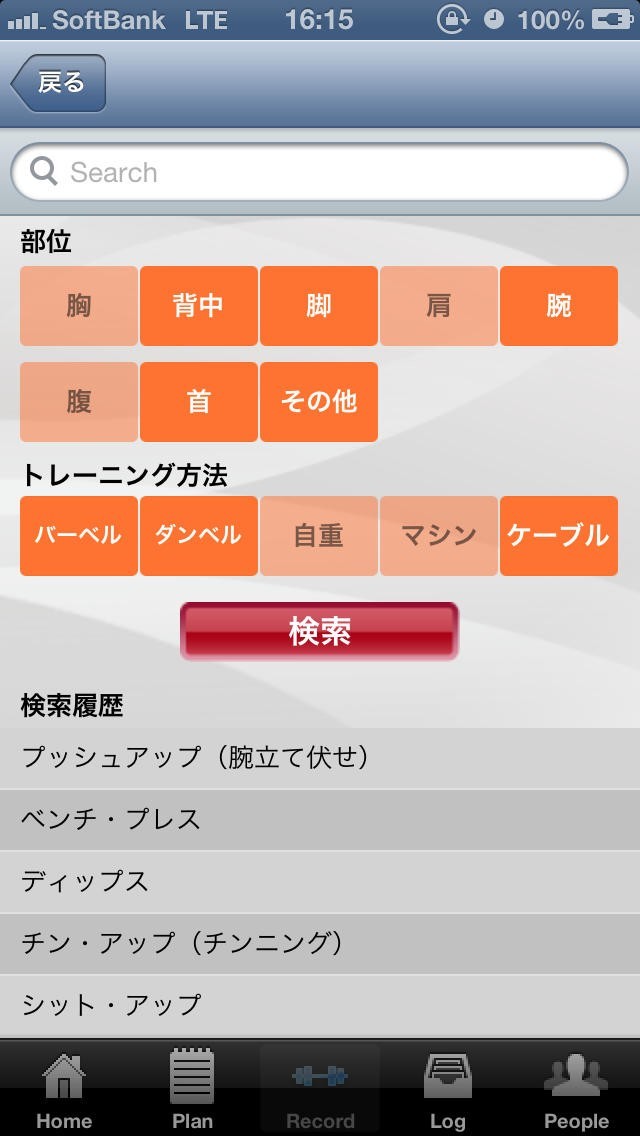Tap the red 検索 search button
The height and width of the screenshot is (1136, 640).
(319, 631)
